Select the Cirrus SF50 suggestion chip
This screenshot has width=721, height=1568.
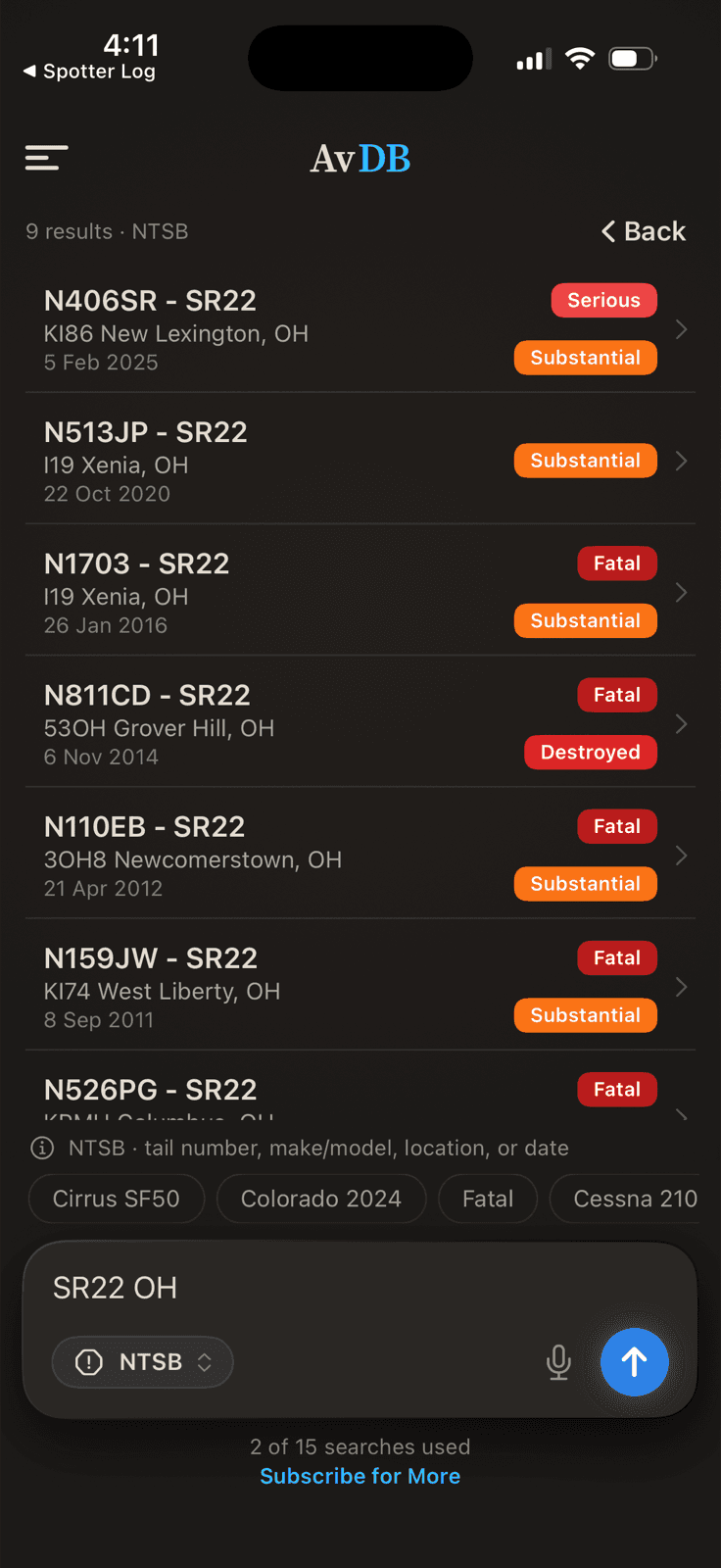[x=117, y=1199]
